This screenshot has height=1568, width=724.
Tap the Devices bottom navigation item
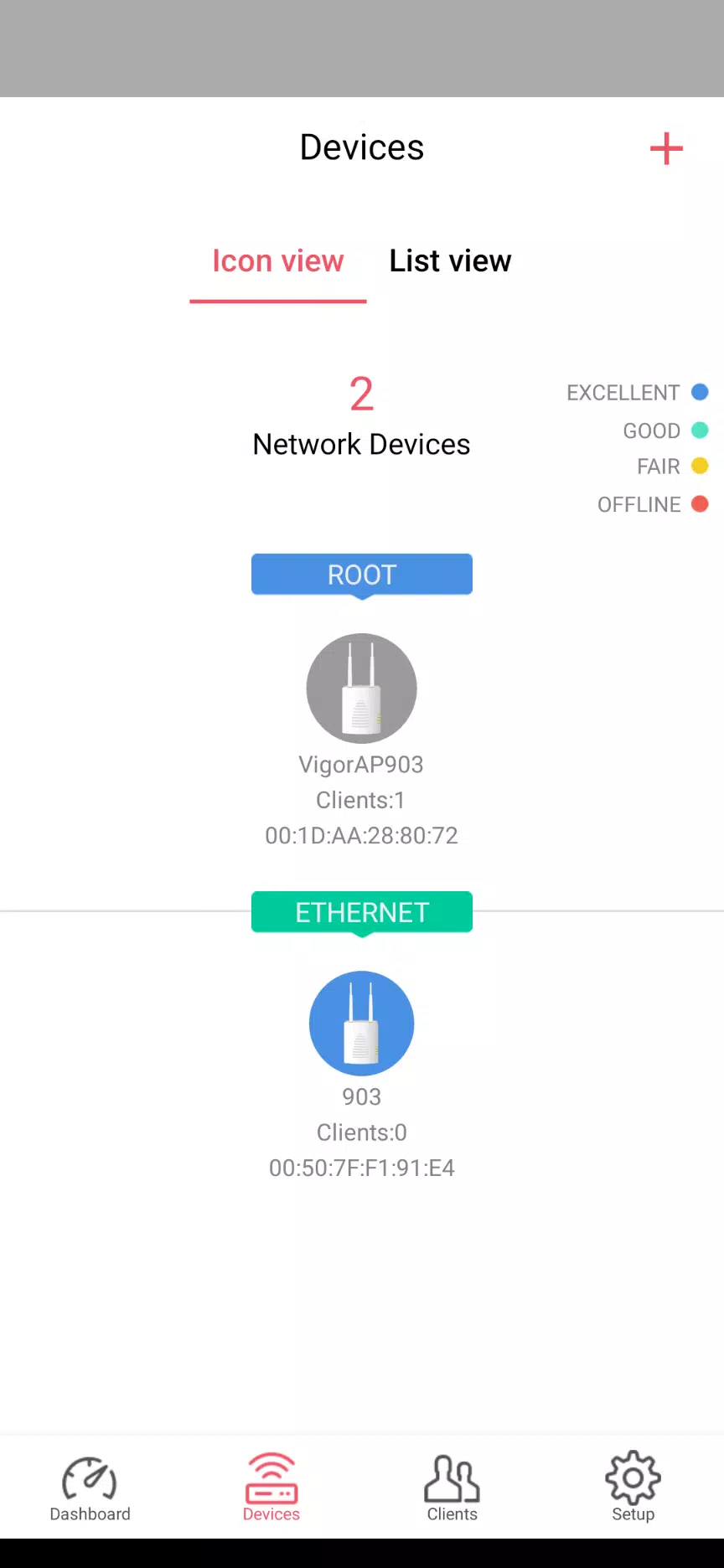(x=271, y=1488)
